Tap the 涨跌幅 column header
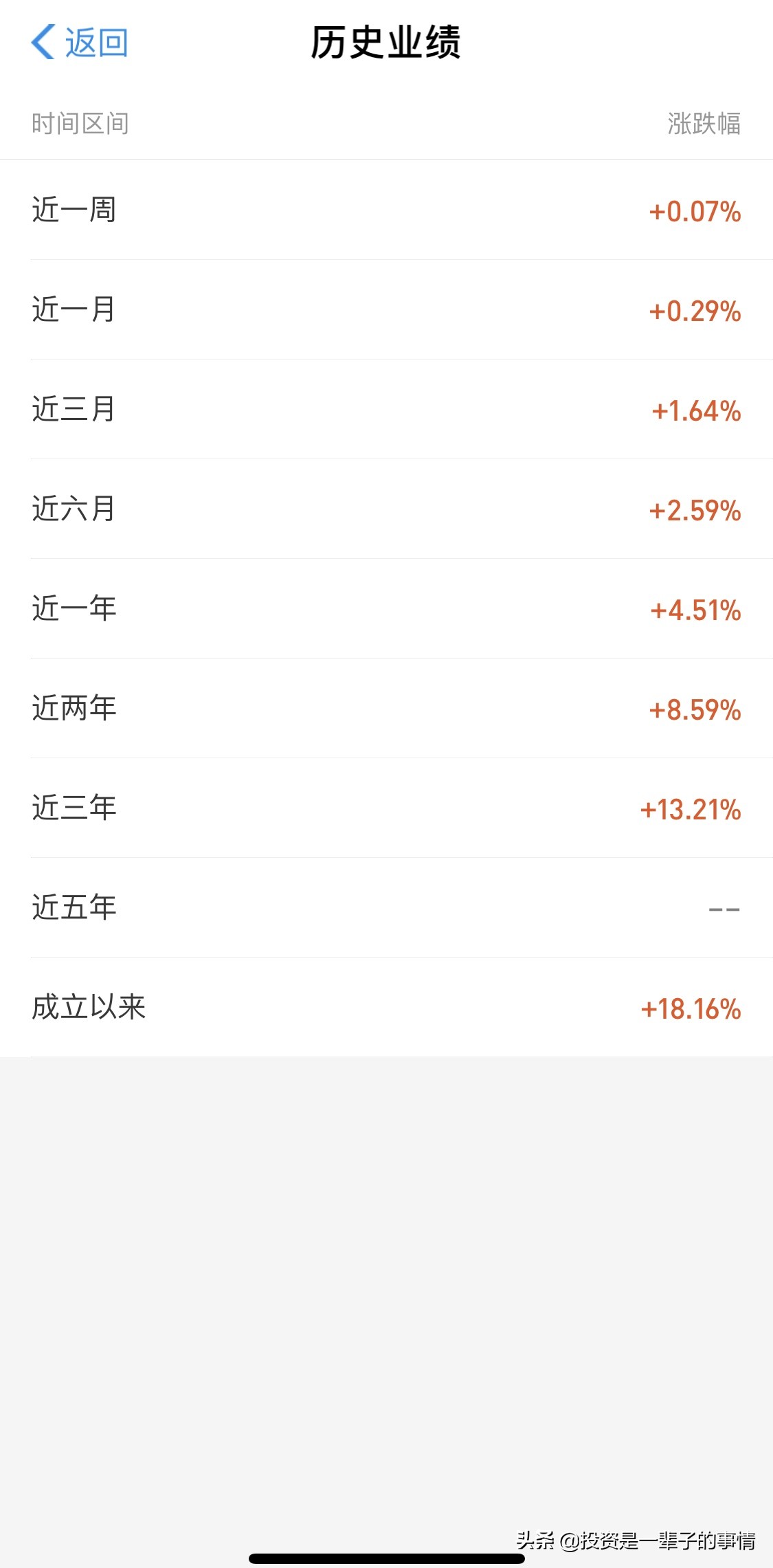This screenshot has width=773, height=1568. 702,124
